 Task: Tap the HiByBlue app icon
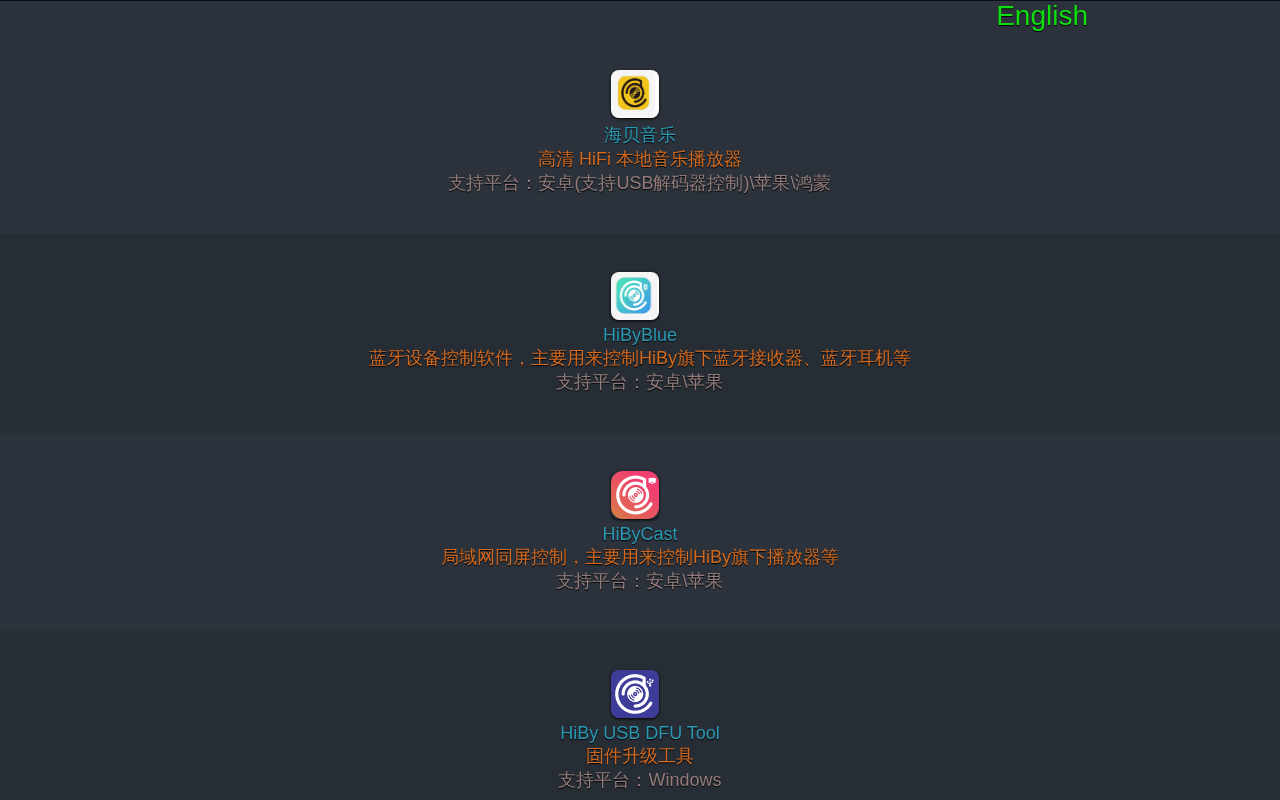(x=635, y=296)
